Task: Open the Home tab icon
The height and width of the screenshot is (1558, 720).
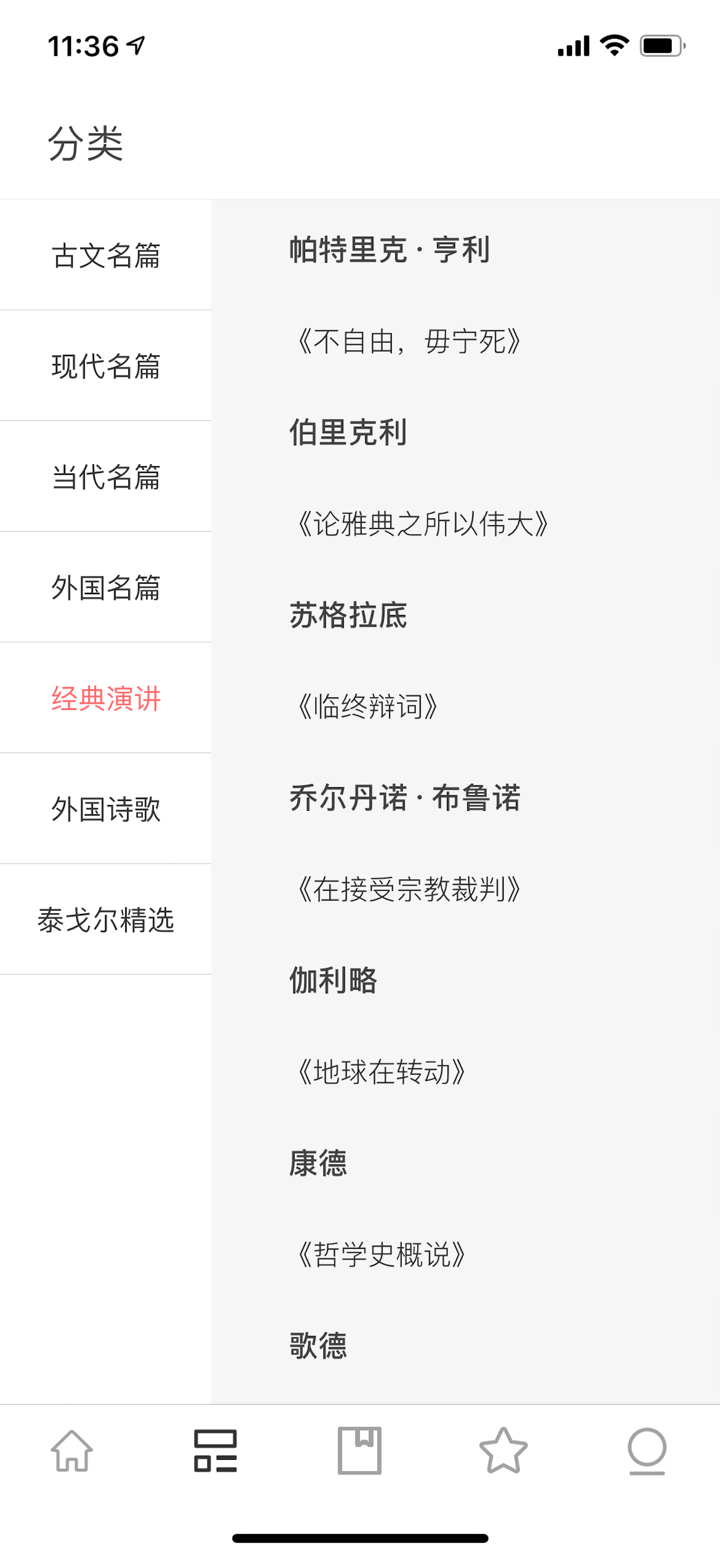Action: coord(72,1452)
